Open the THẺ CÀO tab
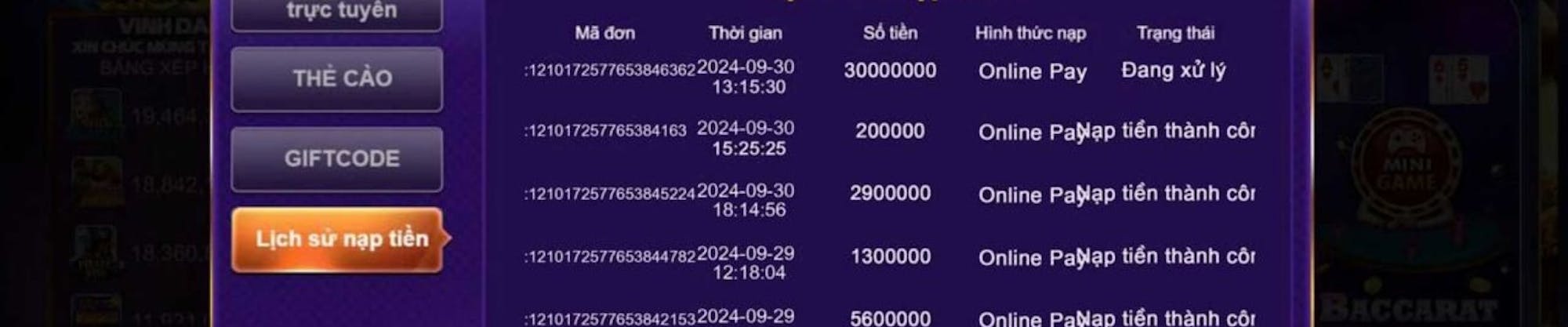1568x327 pixels. [x=337, y=78]
